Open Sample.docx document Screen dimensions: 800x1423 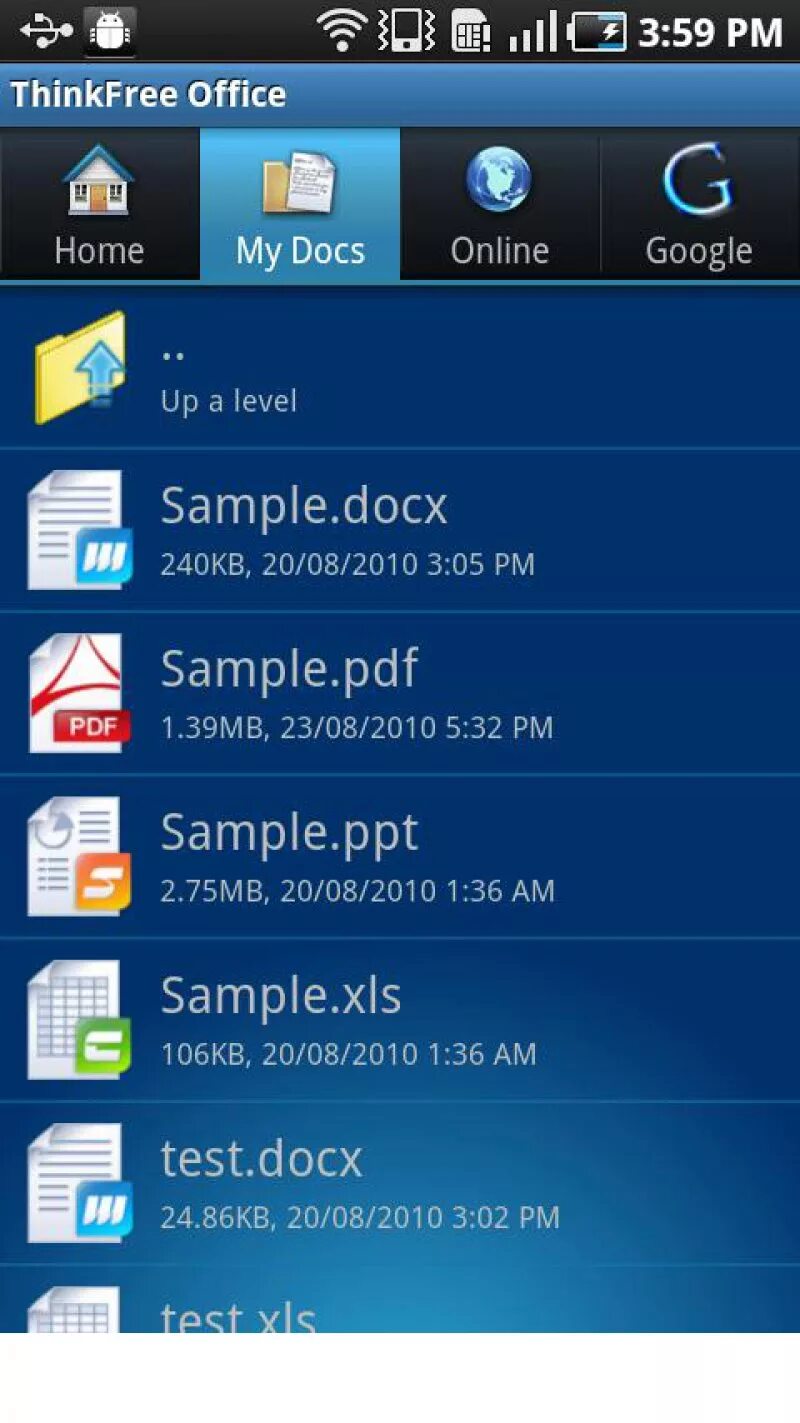[x=400, y=531]
